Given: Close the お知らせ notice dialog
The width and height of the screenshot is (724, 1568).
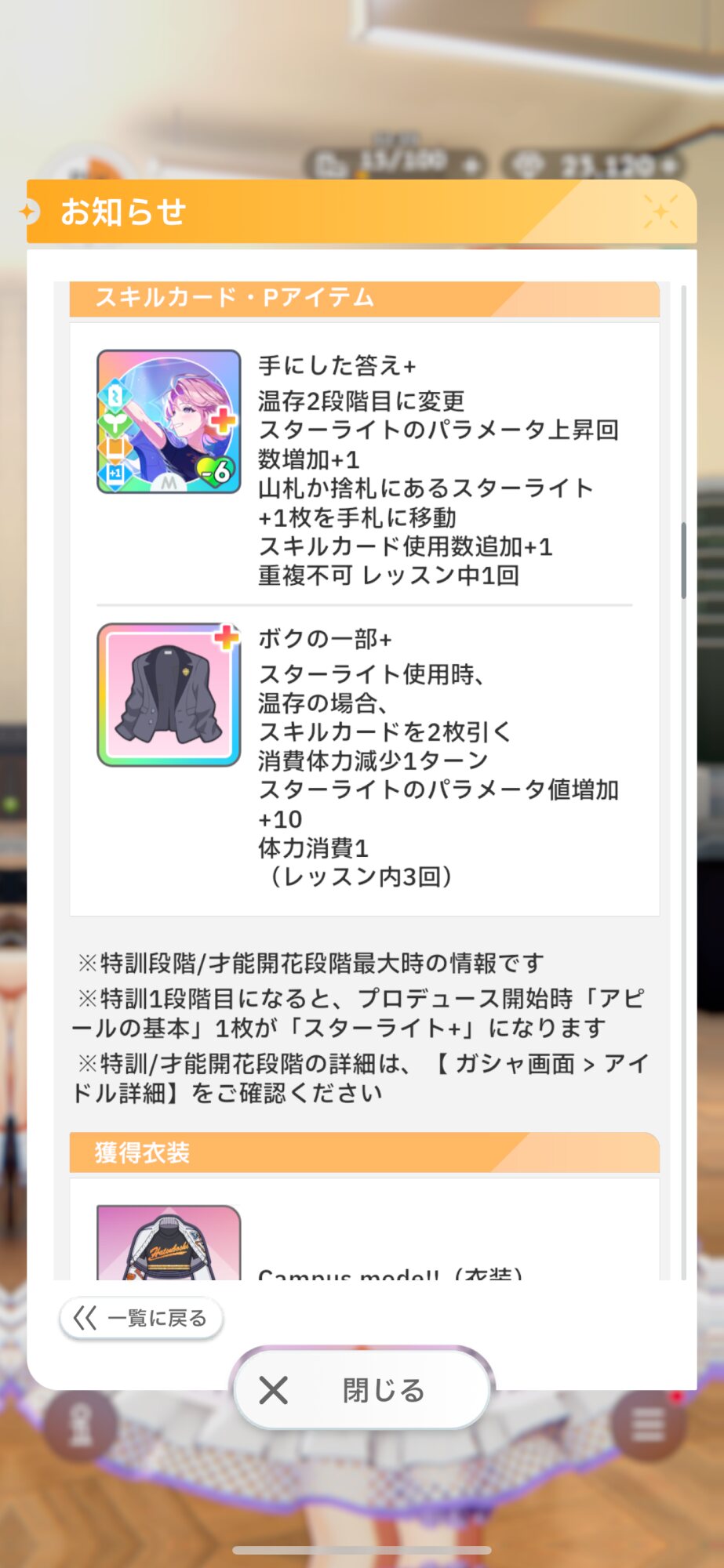Looking at the screenshot, I should (x=362, y=1390).
